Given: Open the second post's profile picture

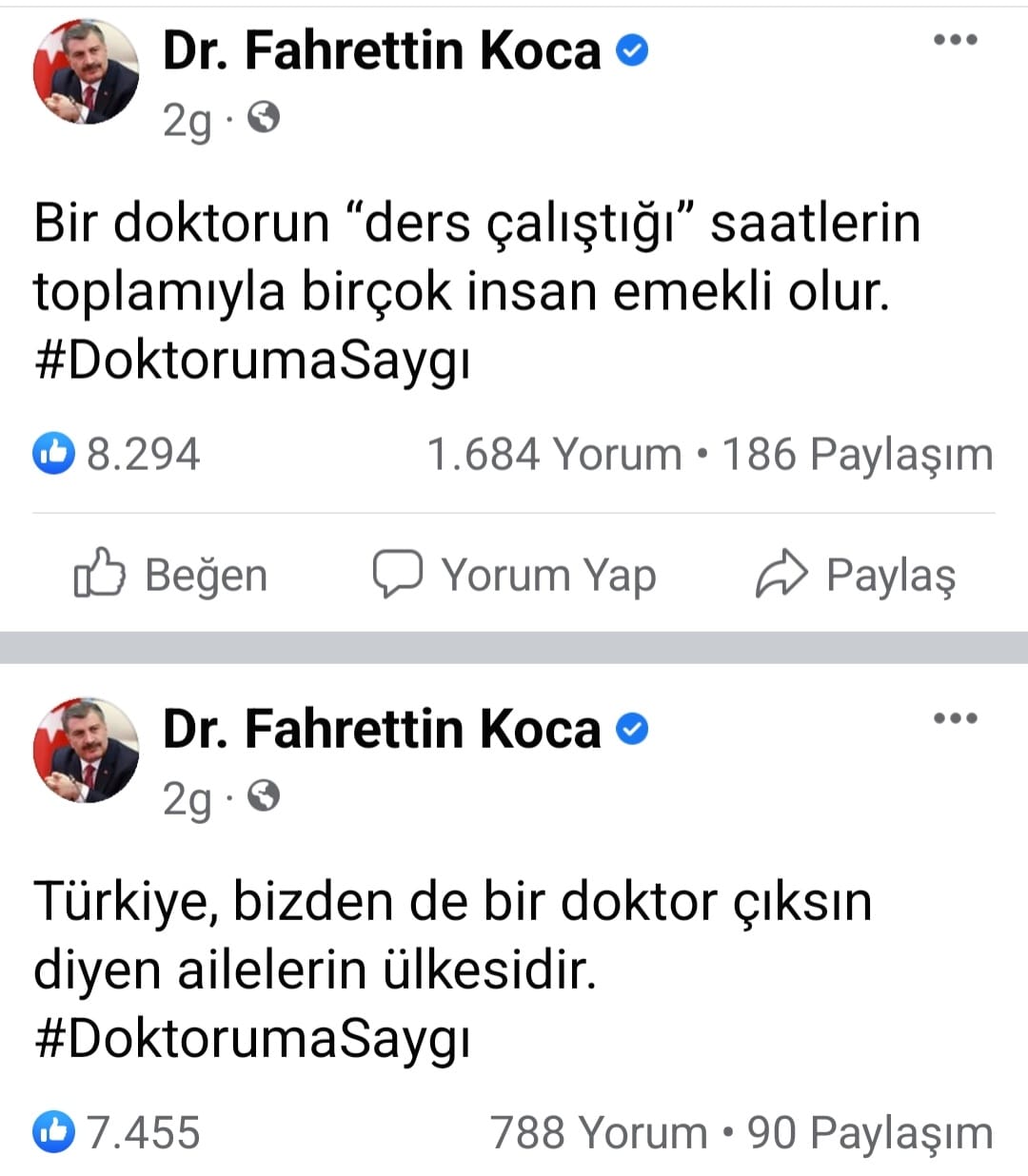Looking at the screenshot, I should pos(86,751).
